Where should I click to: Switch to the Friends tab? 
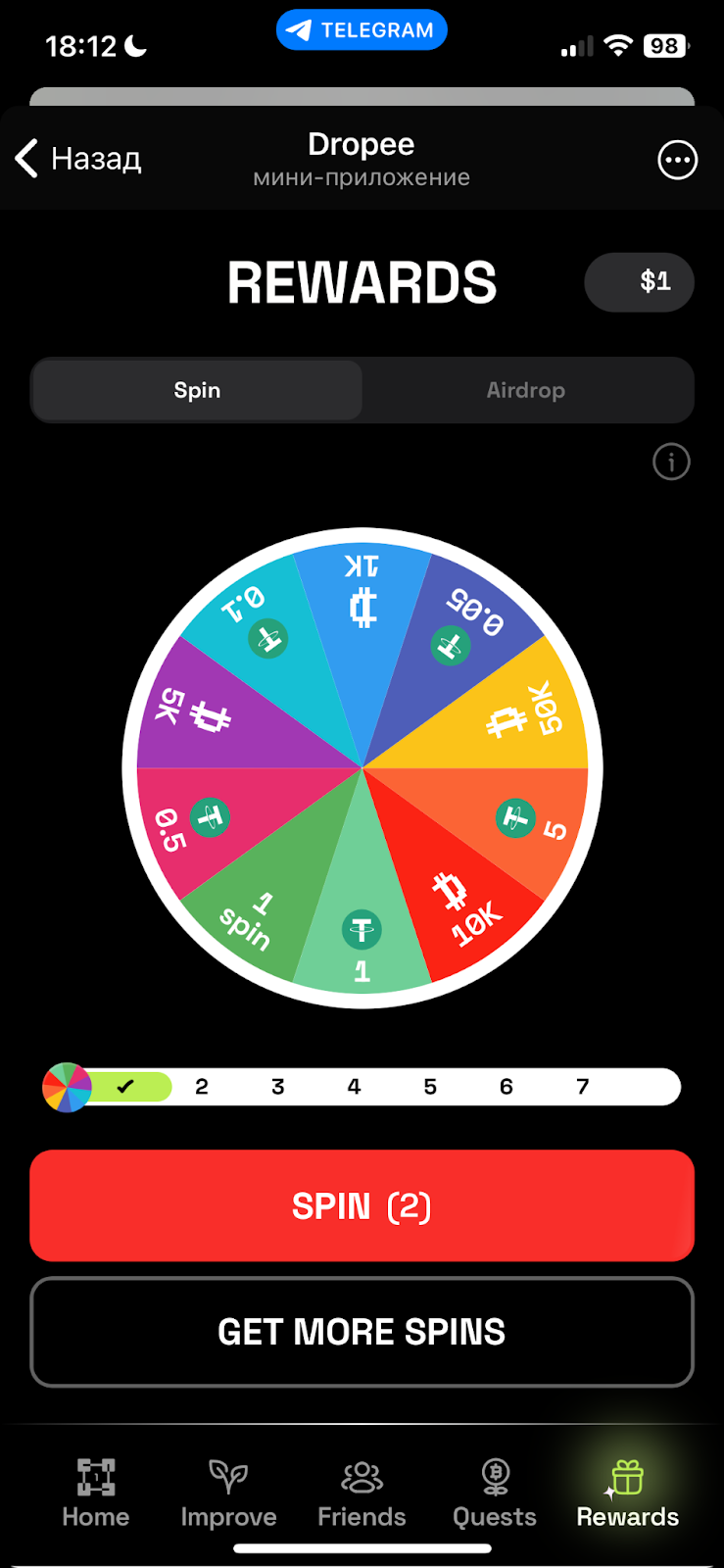pos(362,1493)
